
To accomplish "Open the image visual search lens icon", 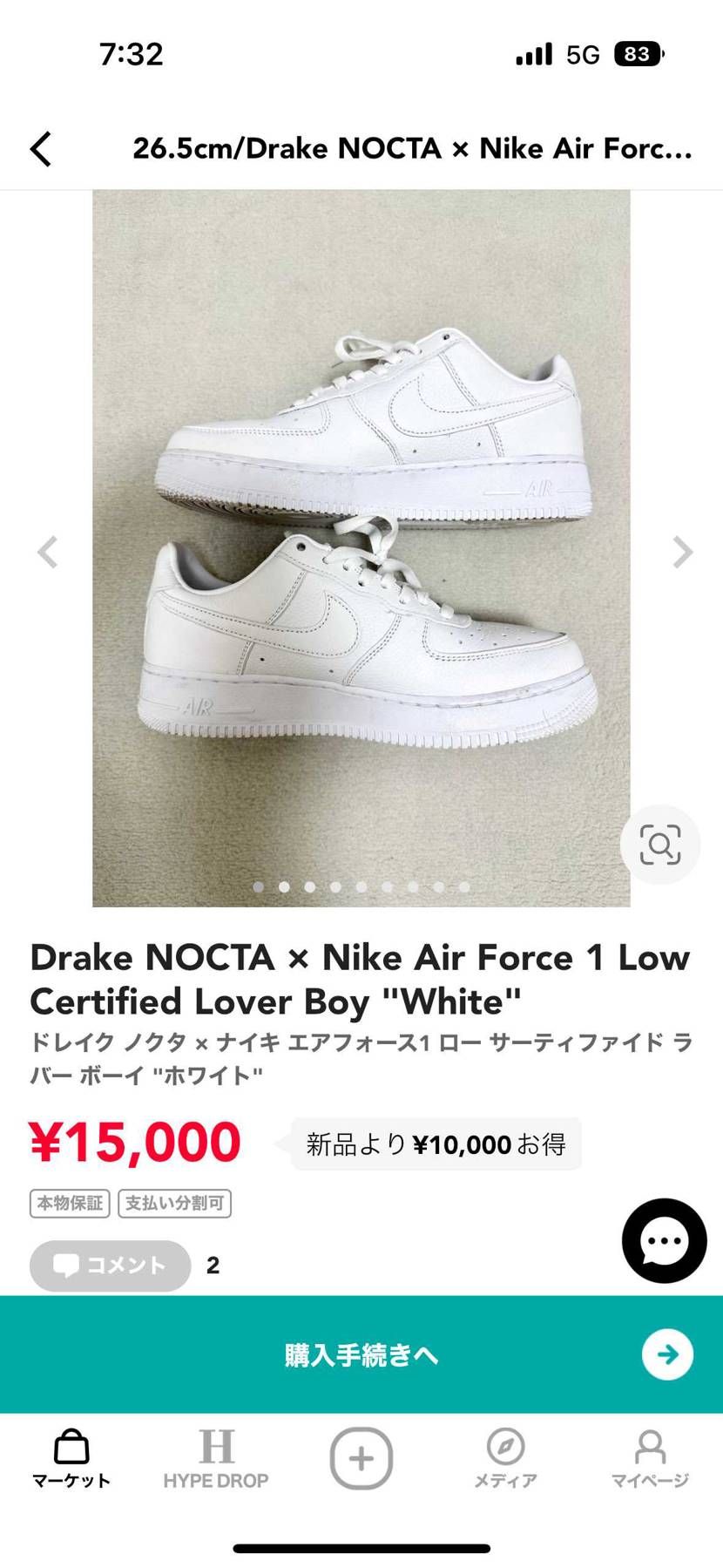I will coord(660,844).
